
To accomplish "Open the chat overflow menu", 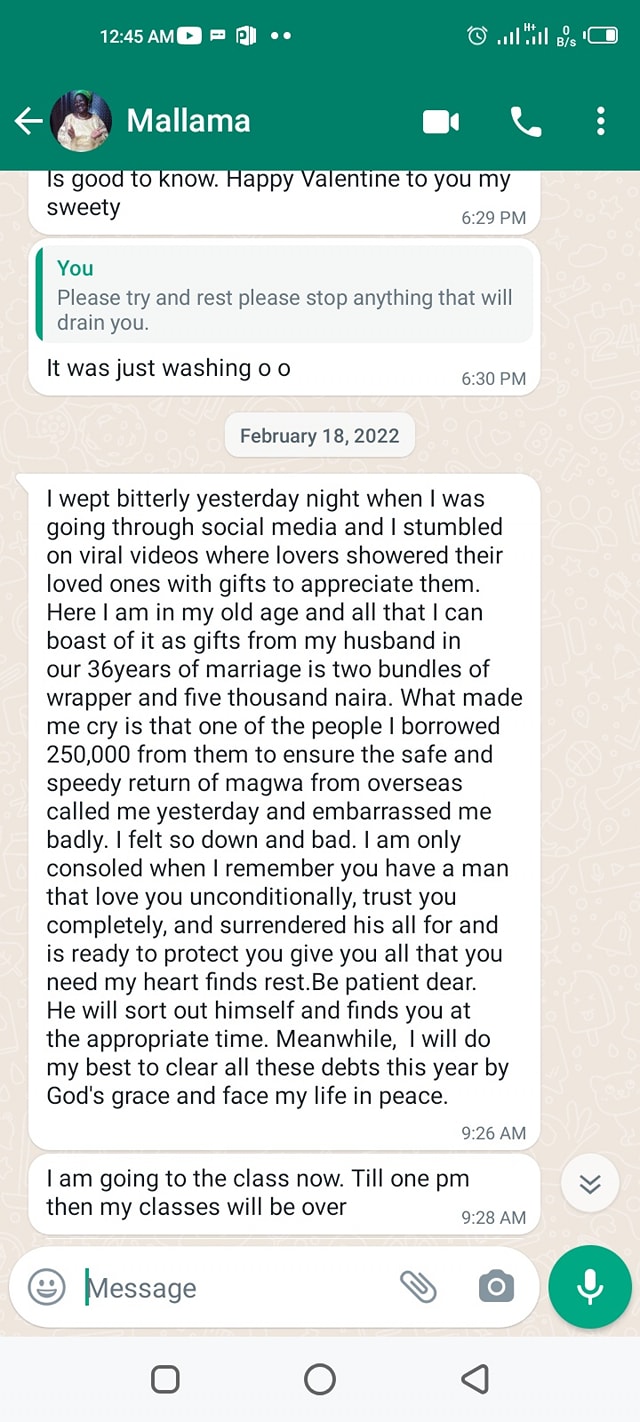I will [x=600, y=121].
